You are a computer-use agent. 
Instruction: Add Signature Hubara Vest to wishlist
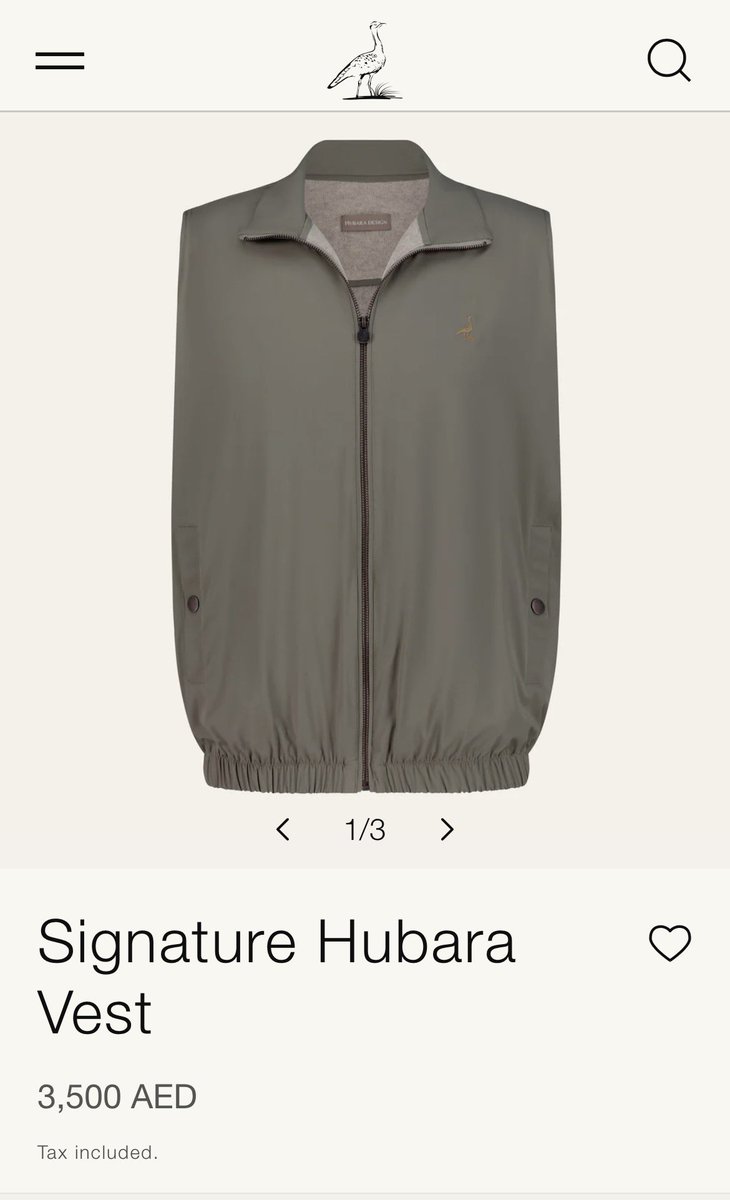pos(670,943)
